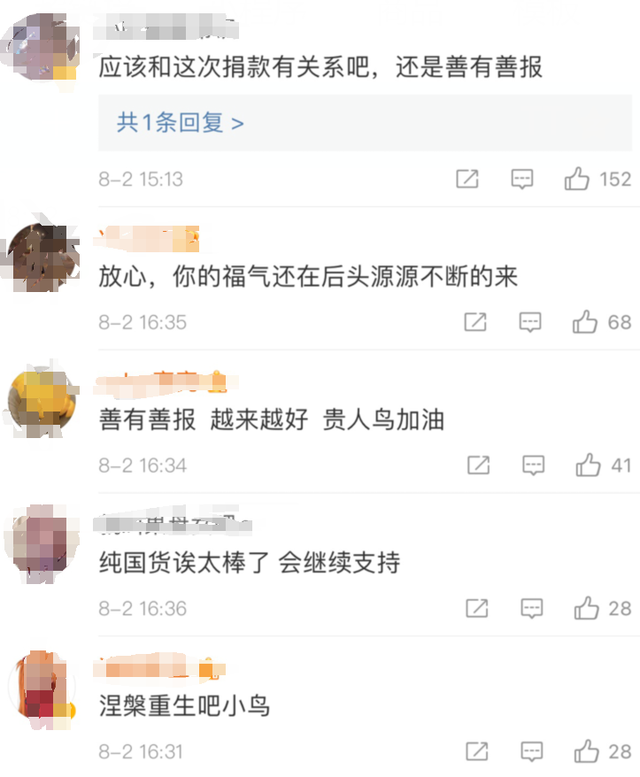Like the comment '涅槃重生吧小鸟'
Image resolution: width=640 pixels, height=777 pixels.
586,751
